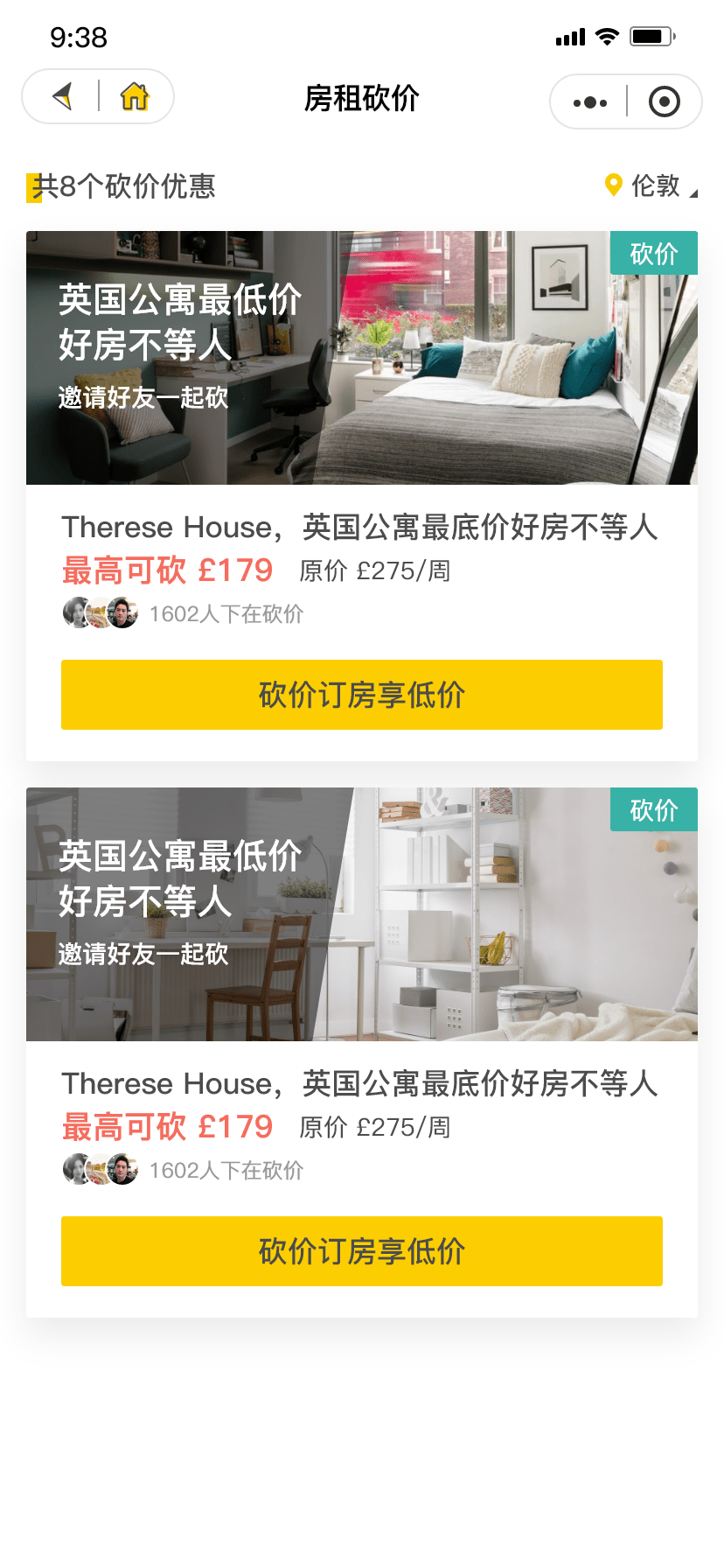Go back with the arrow icon
Screen dimensions: 724x1568
(62, 96)
